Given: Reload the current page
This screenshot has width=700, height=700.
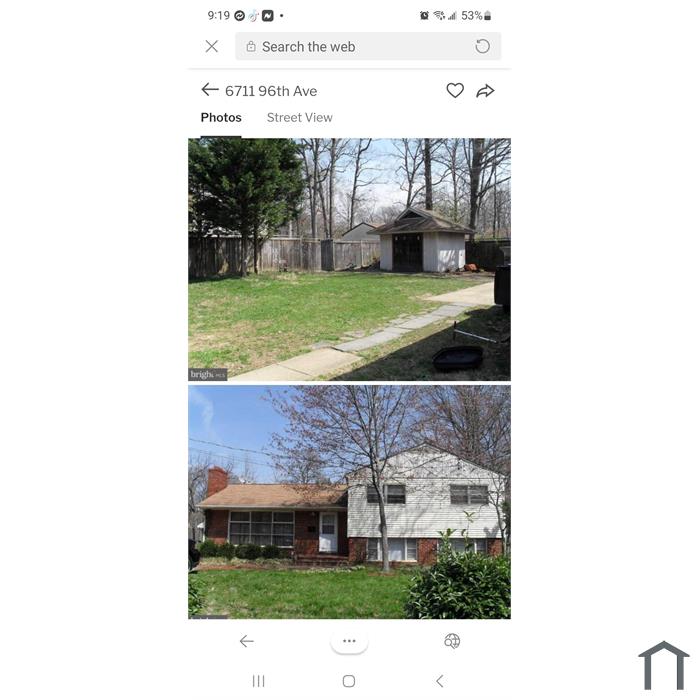Looking at the screenshot, I should click(482, 46).
